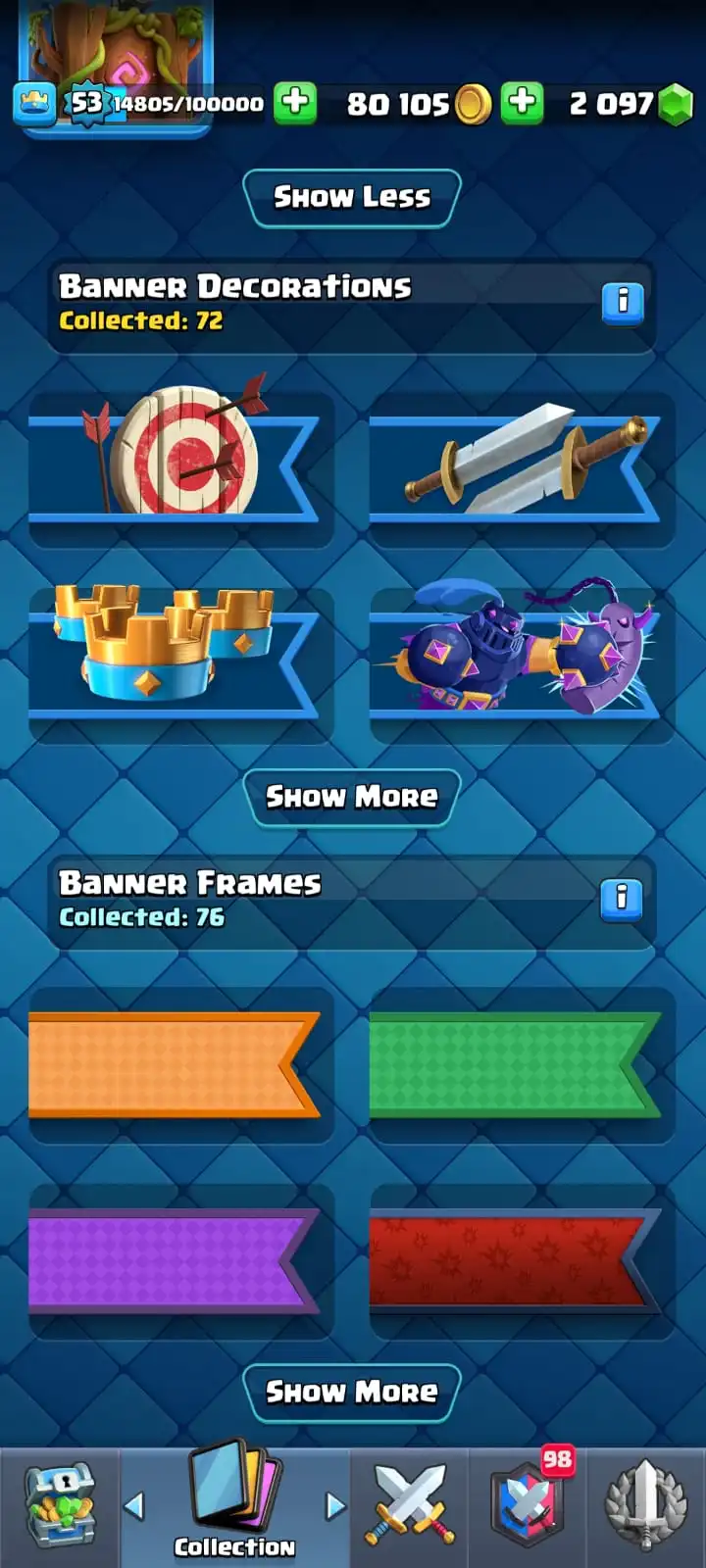Show more banner decorations

coord(351,797)
